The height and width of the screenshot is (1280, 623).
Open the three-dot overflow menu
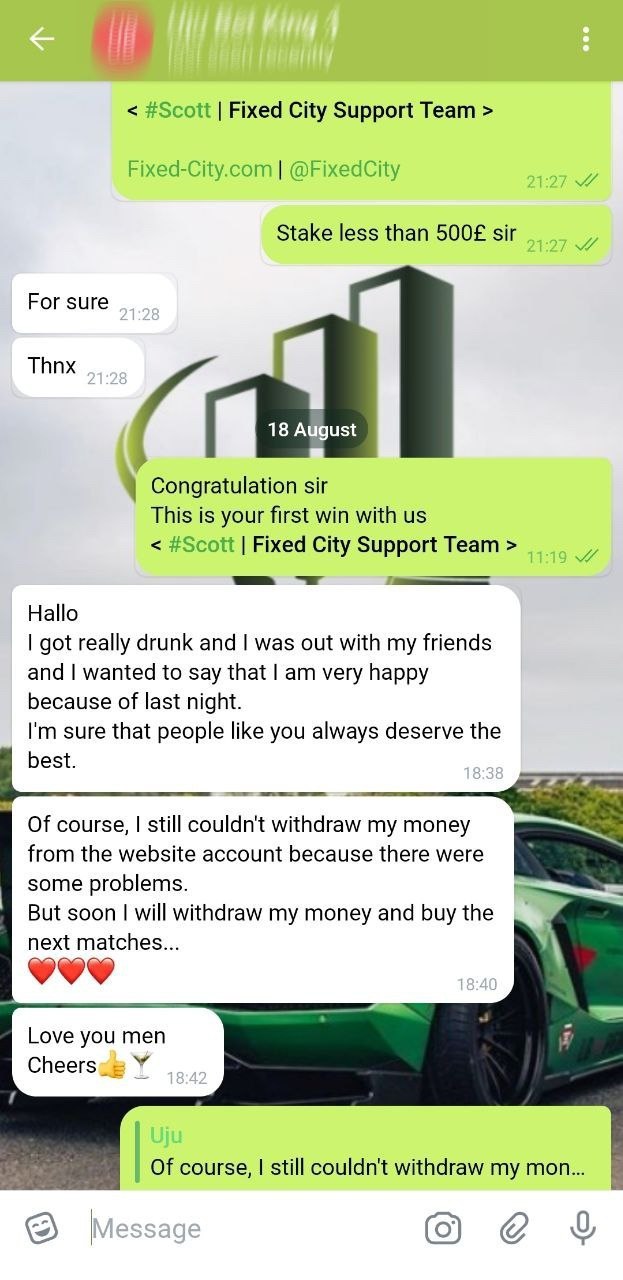(x=585, y=40)
